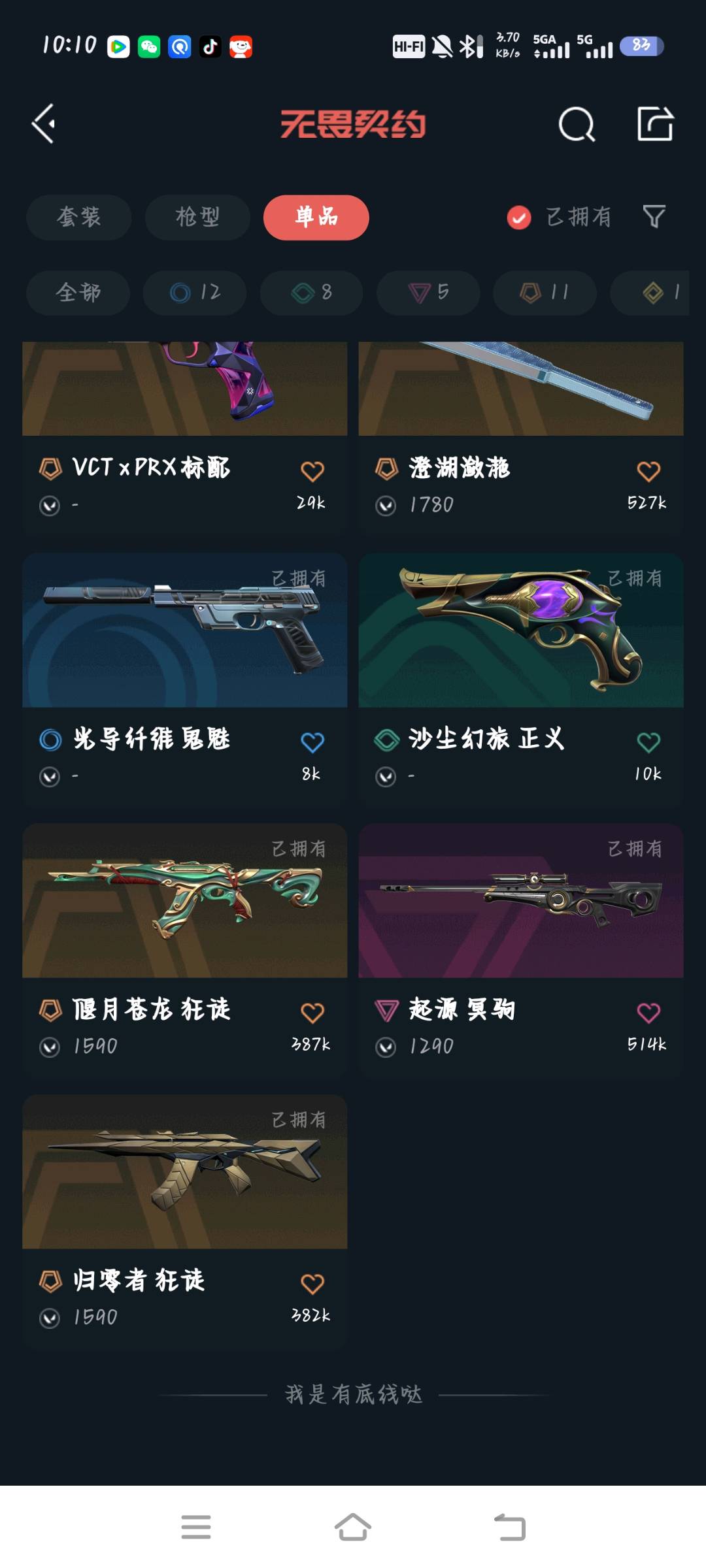706x1568 pixels.
Task: Share this collection via the share icon
Action: coord(655,123)
